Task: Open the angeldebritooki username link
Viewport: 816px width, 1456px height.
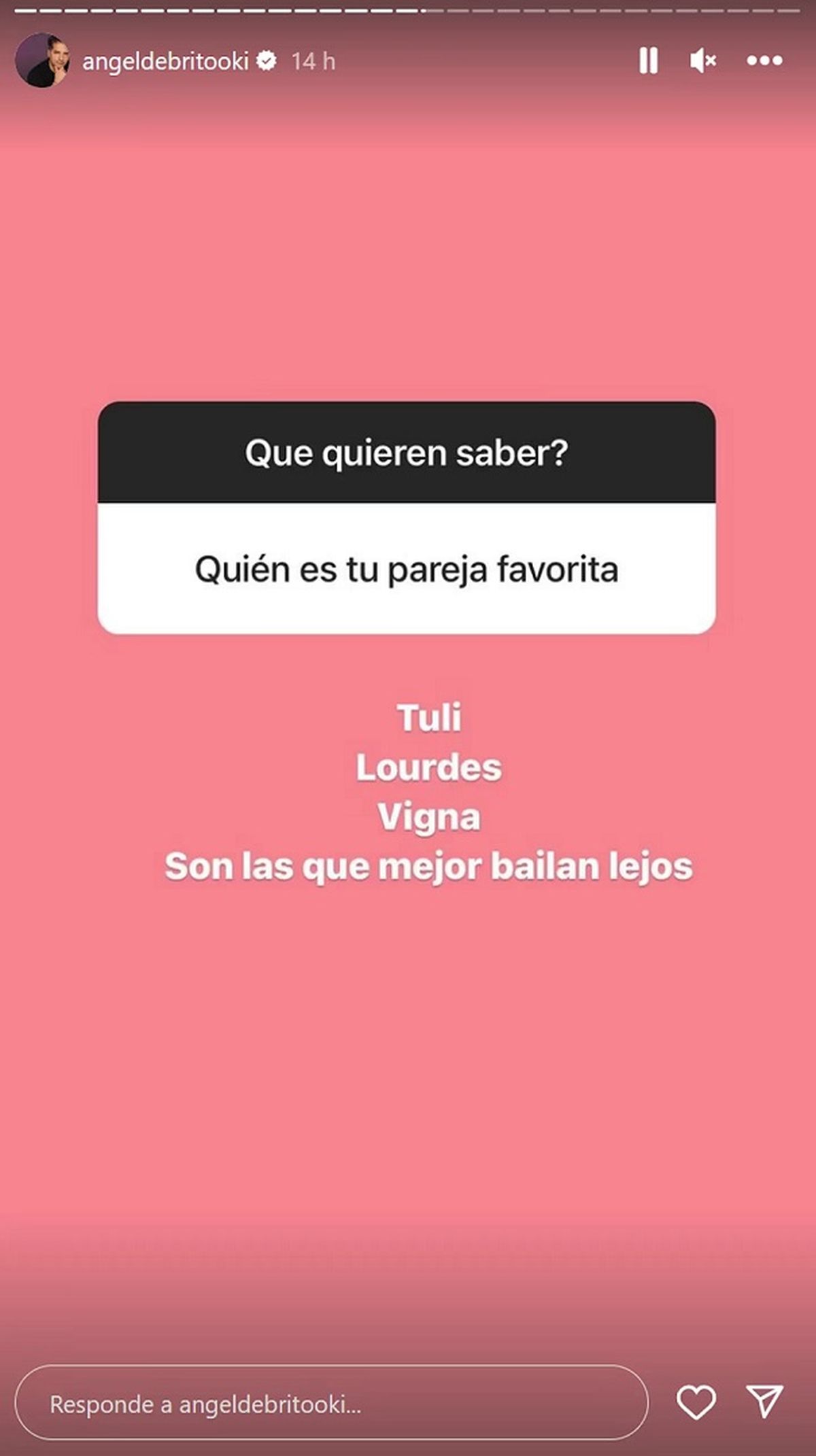Action: (165, 62)
